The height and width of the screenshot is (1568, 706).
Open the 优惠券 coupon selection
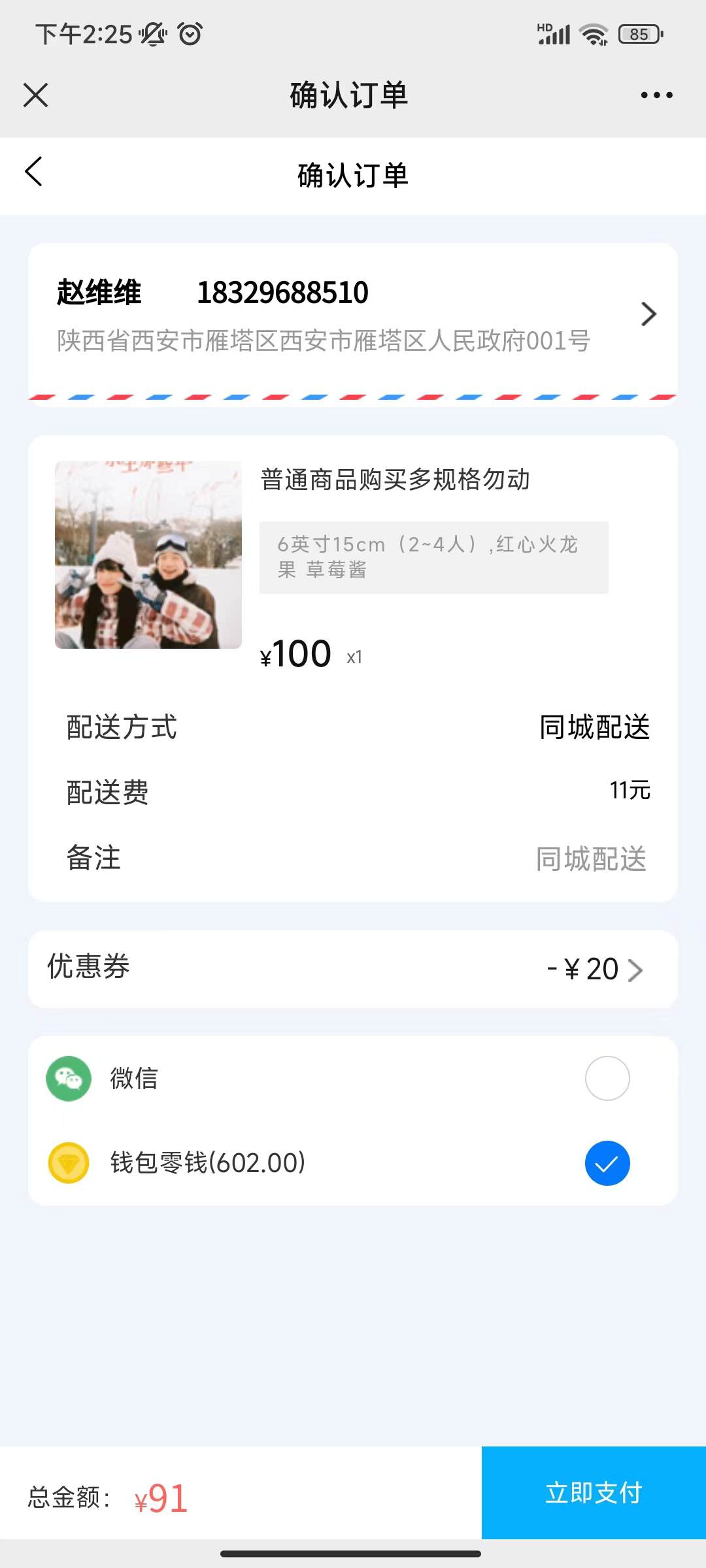pos(594,969)
